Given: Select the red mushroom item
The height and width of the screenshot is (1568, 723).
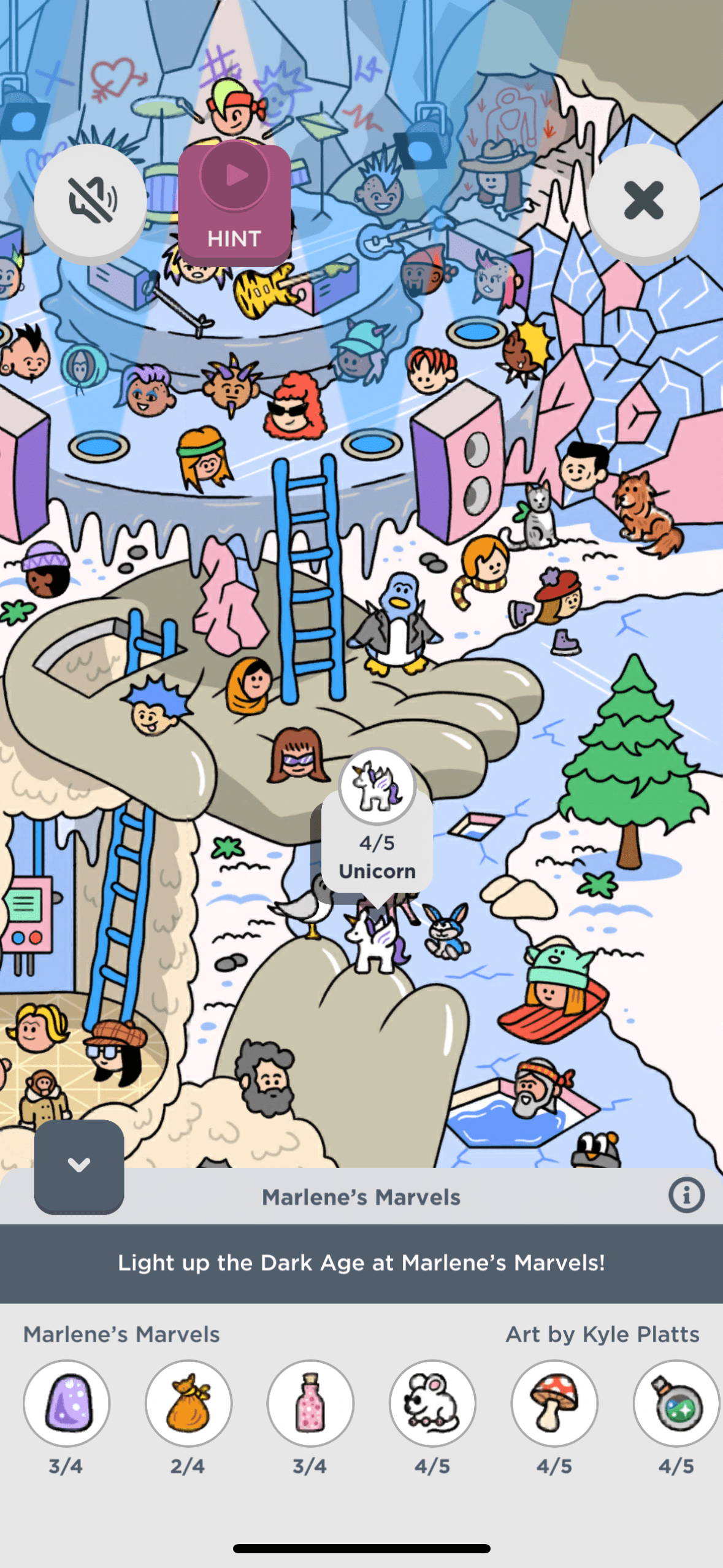Looking at the screenshot, I should point(554,1403).
